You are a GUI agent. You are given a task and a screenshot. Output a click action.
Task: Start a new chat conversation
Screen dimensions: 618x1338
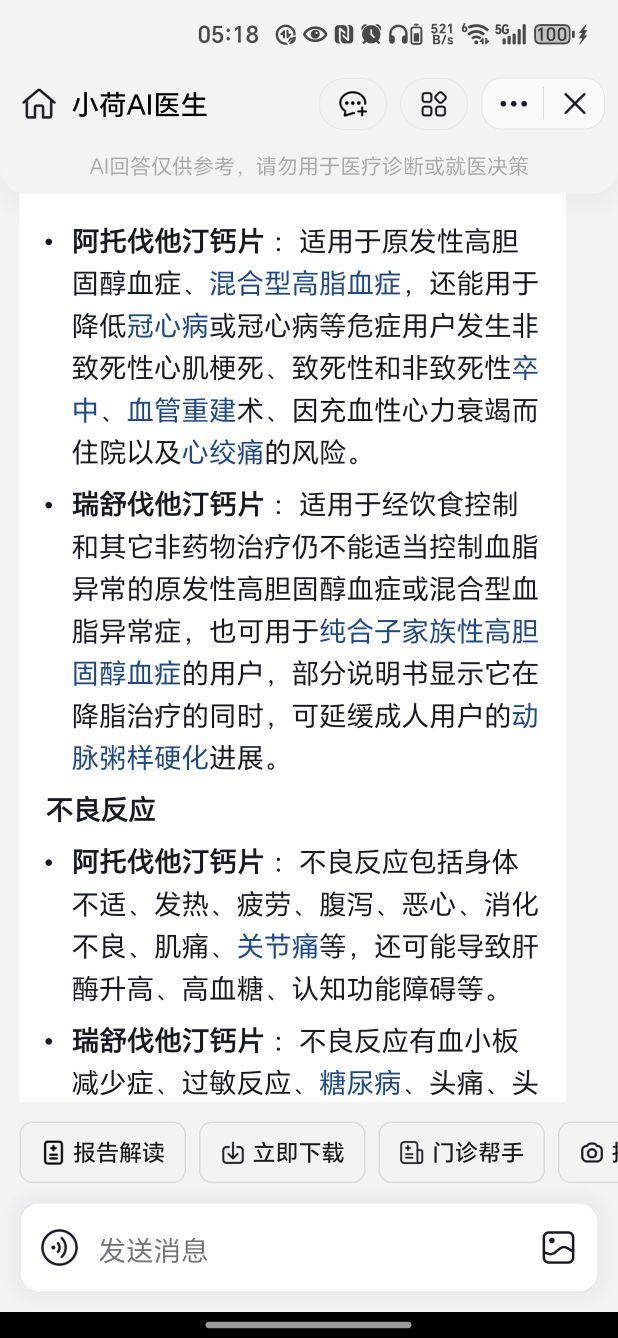(x=353, y=104)
